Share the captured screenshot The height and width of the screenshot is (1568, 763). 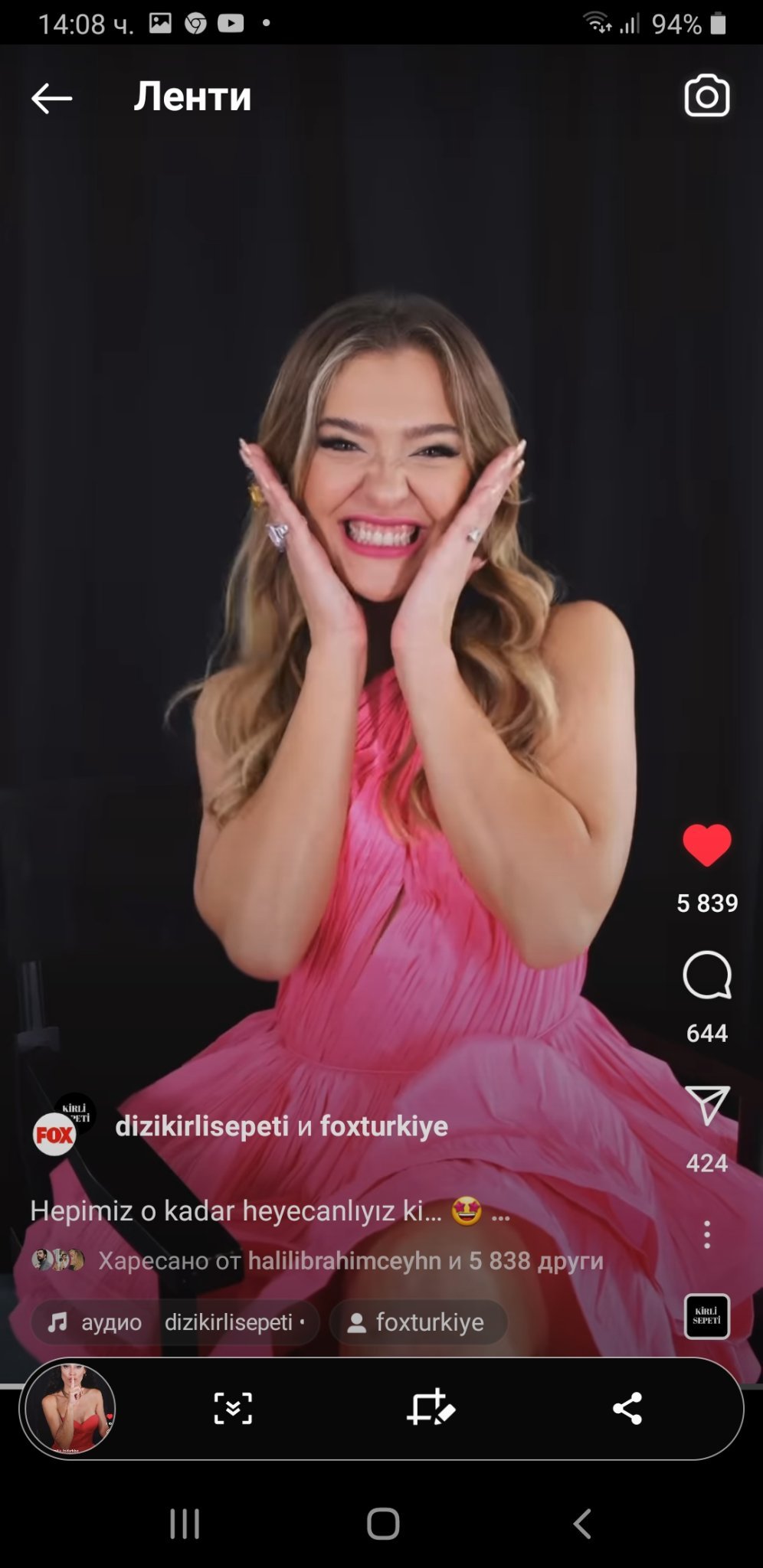627,1408
